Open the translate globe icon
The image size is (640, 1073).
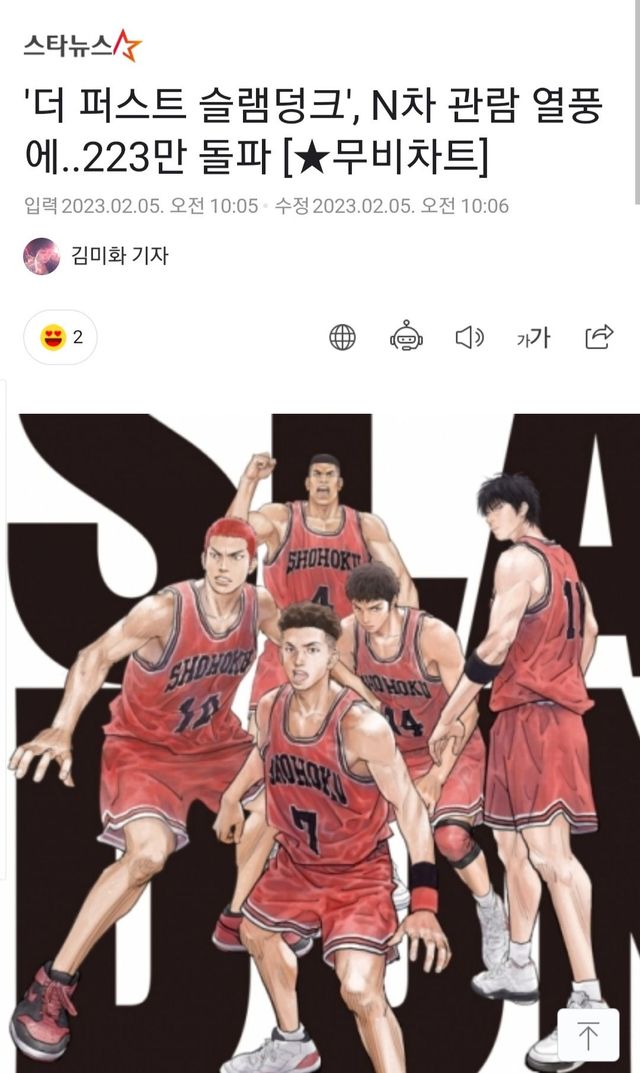click(342, 337)
